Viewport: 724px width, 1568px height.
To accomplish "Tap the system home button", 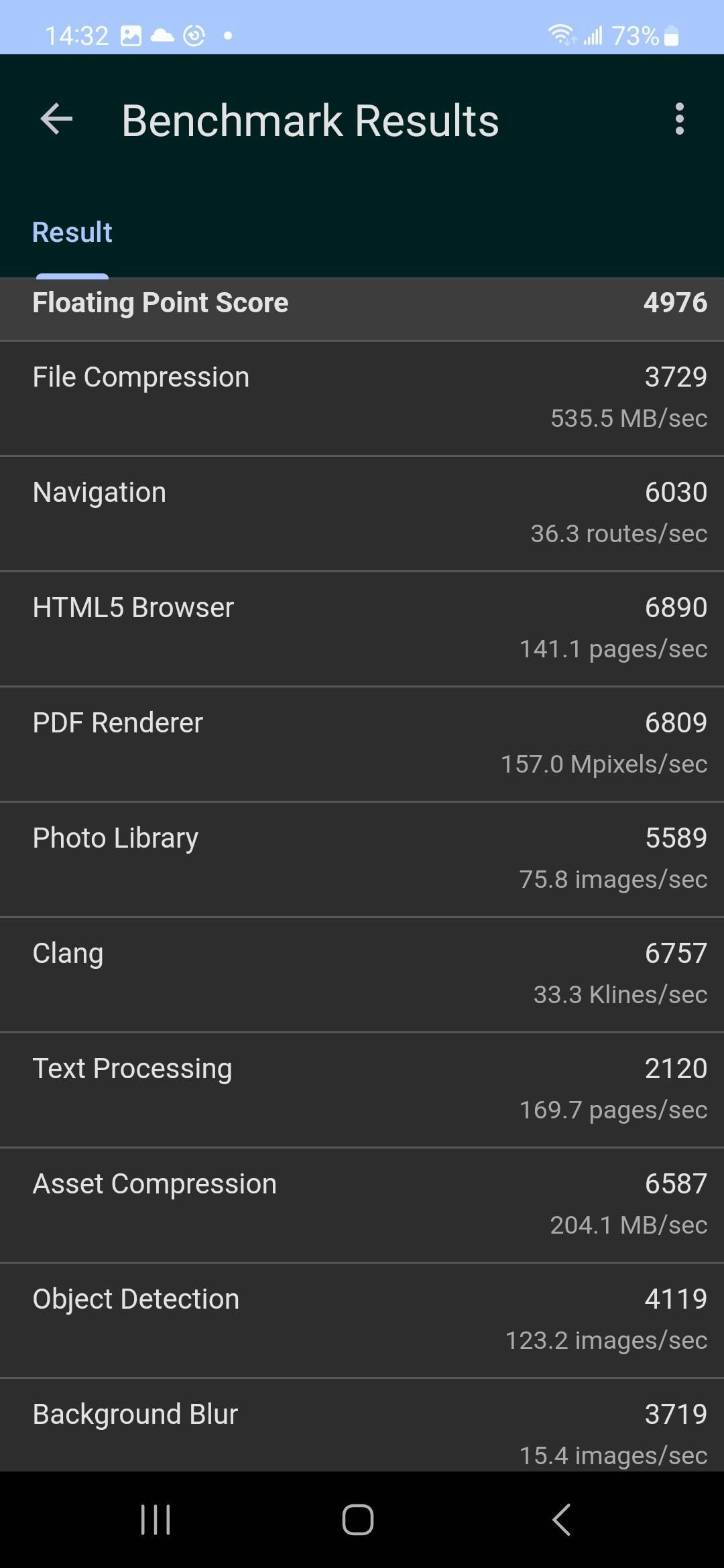I will click(x=358, y=1519).
